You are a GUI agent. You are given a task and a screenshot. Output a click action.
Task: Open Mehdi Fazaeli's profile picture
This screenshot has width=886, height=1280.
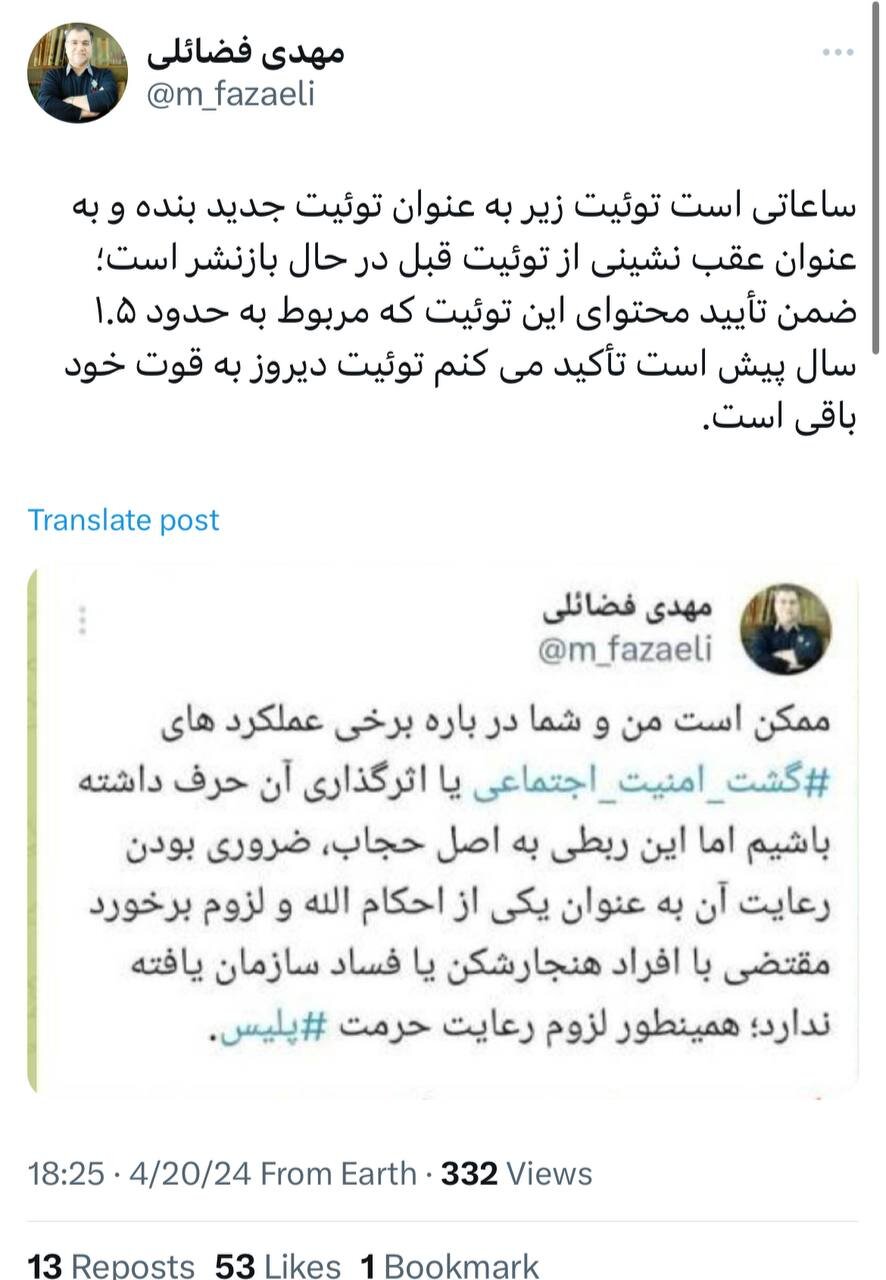[x=77, y=73]
